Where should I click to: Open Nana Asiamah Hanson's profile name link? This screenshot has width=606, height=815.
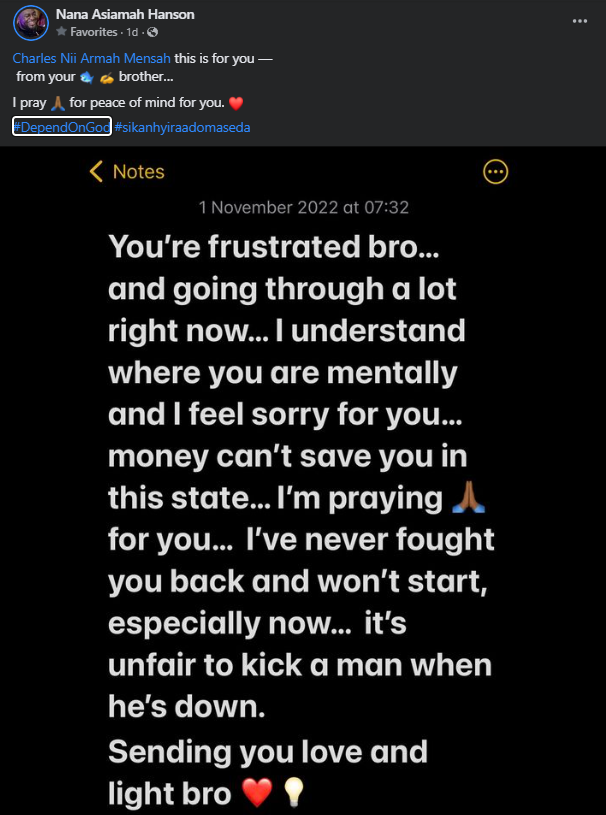[126, 14]
